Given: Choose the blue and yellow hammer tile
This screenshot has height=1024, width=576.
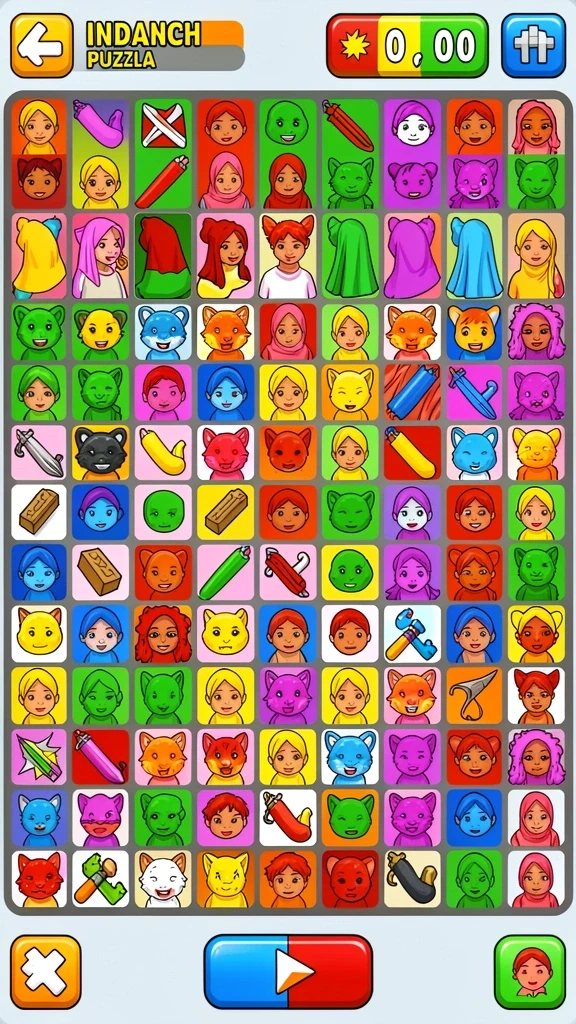Looking at the screenshot, I should [411, 633].
